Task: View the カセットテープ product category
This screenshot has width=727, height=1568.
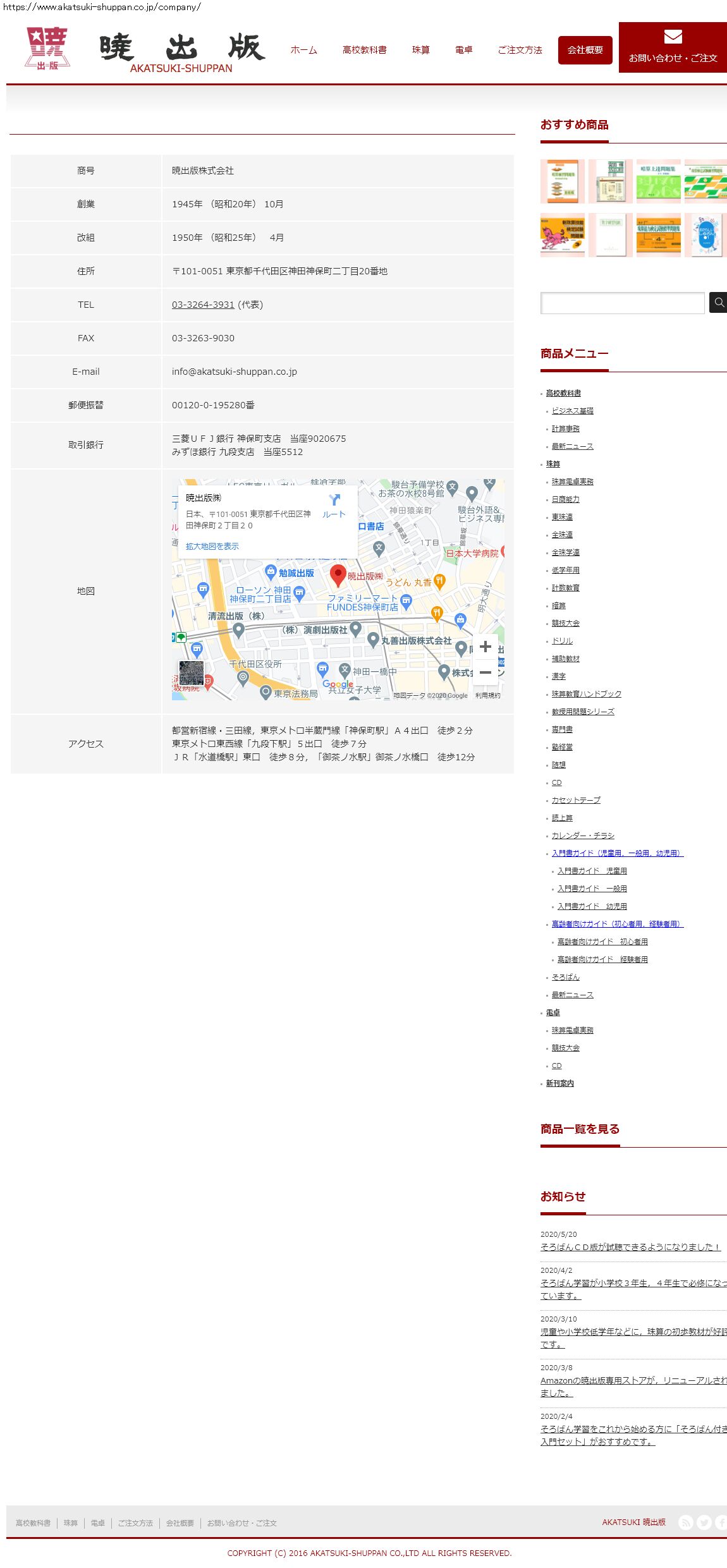Action: (x=576, y=800)
